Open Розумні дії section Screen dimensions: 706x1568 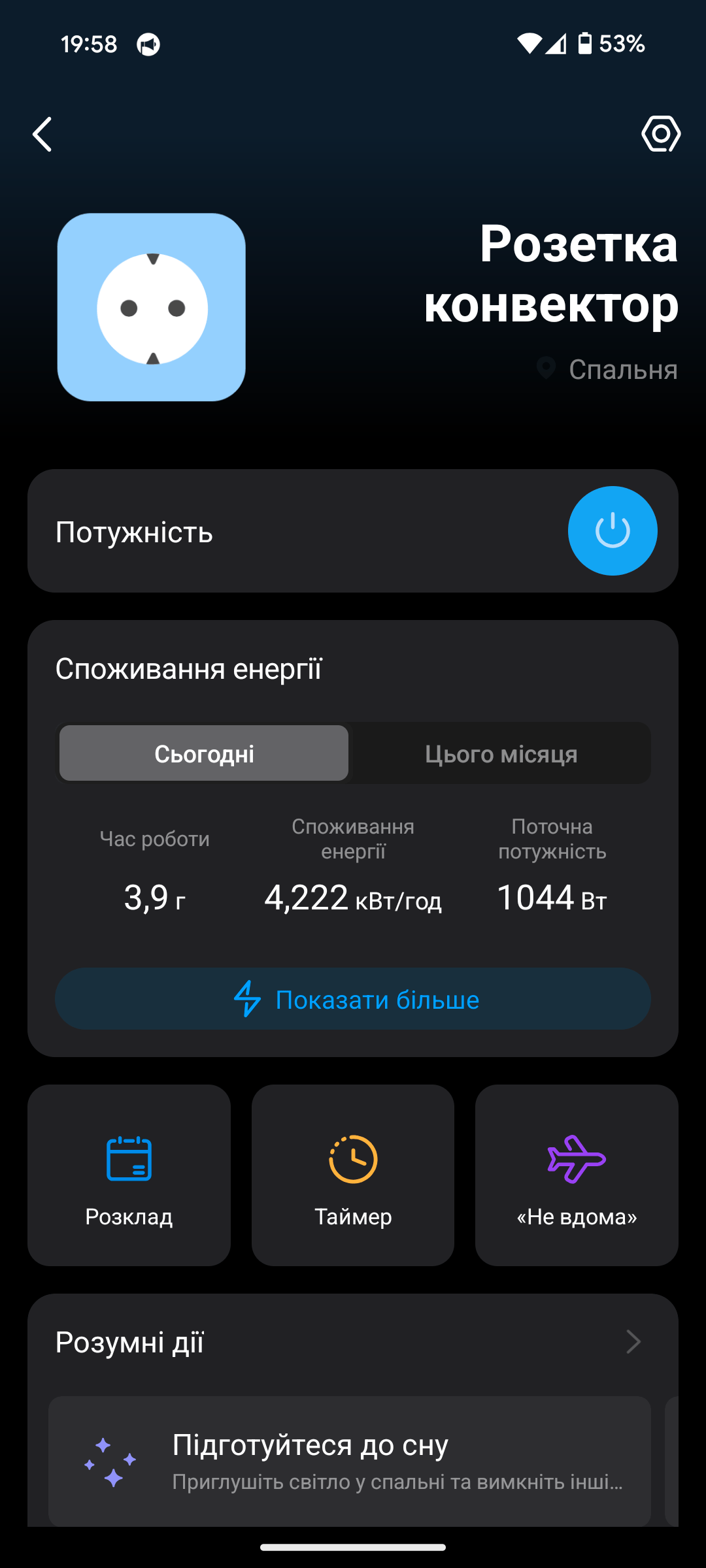click(353, 1343)
